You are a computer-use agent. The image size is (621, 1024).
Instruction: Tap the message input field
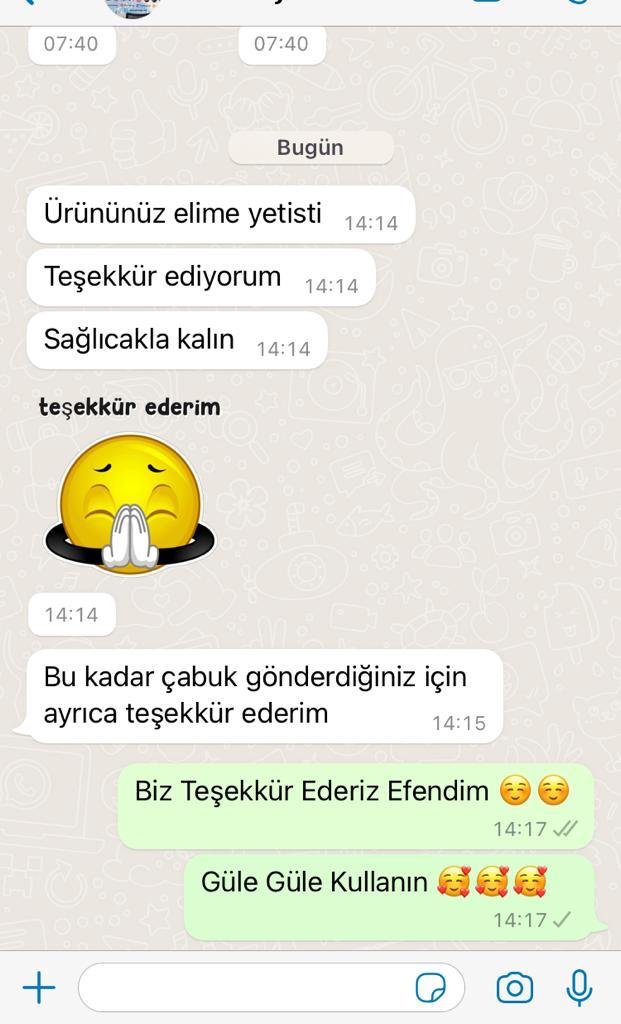[271, 987]
